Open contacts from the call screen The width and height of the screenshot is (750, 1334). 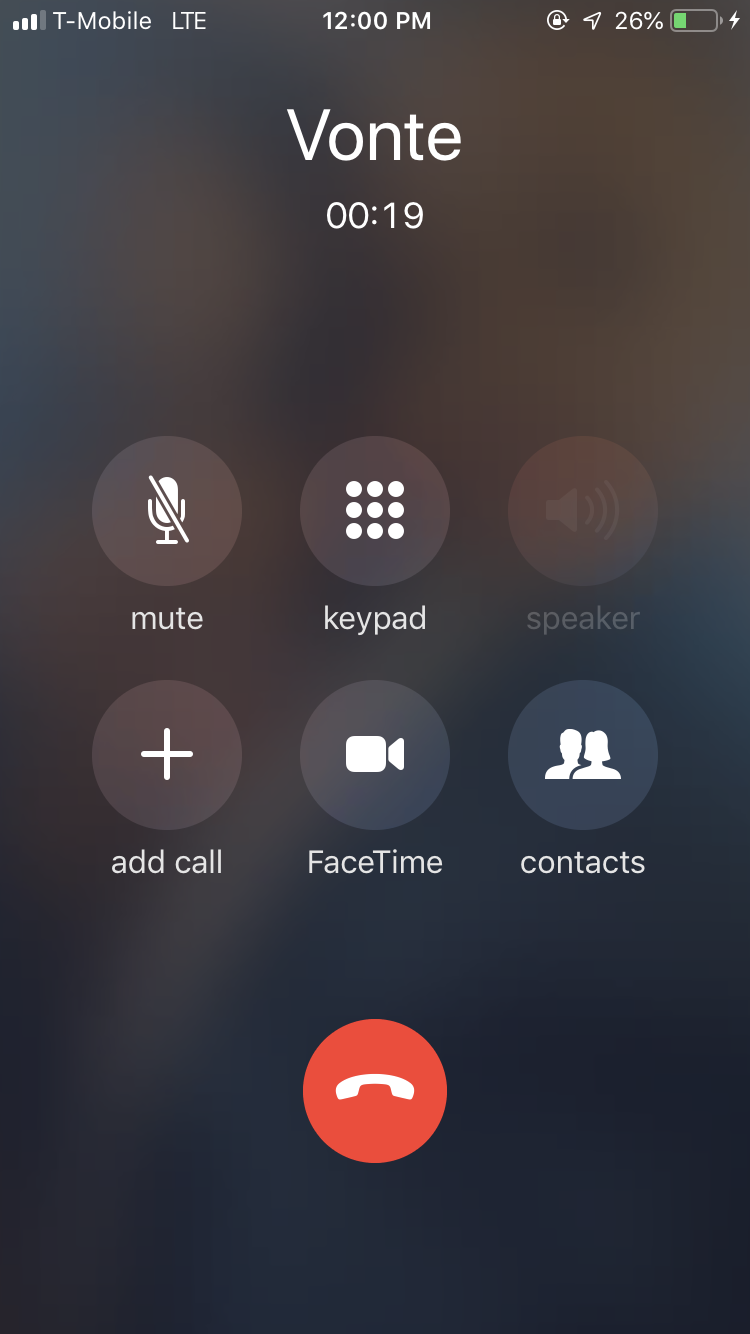[x=583, y=754]
